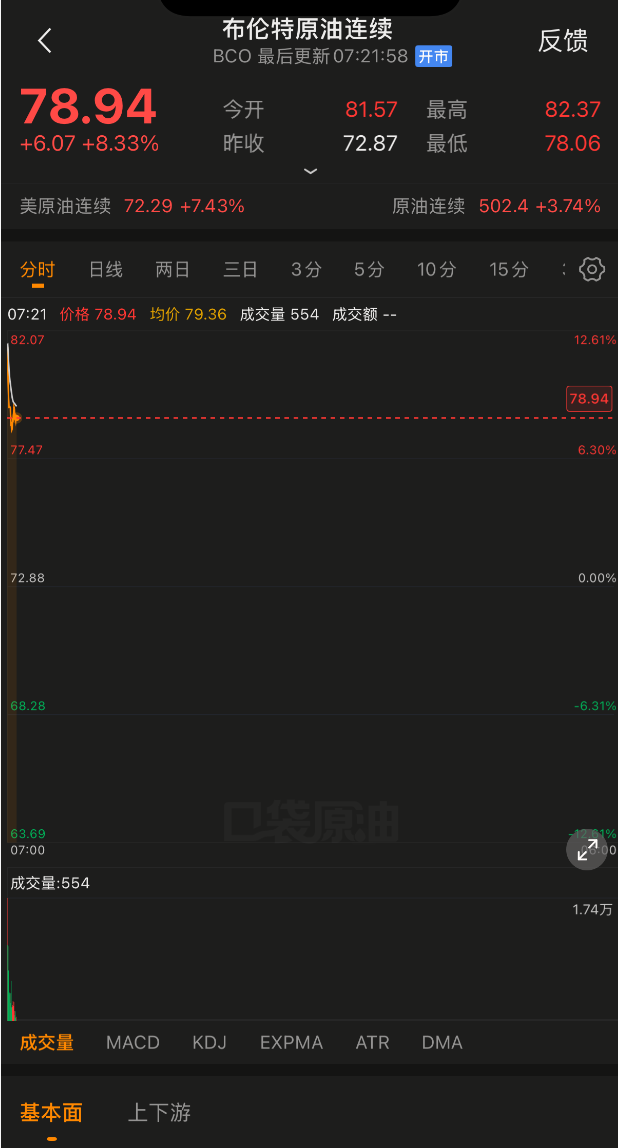Switch to the 分时 chart tab
Viewport: 618px width, 1148px height.
[x=38, y=269]
